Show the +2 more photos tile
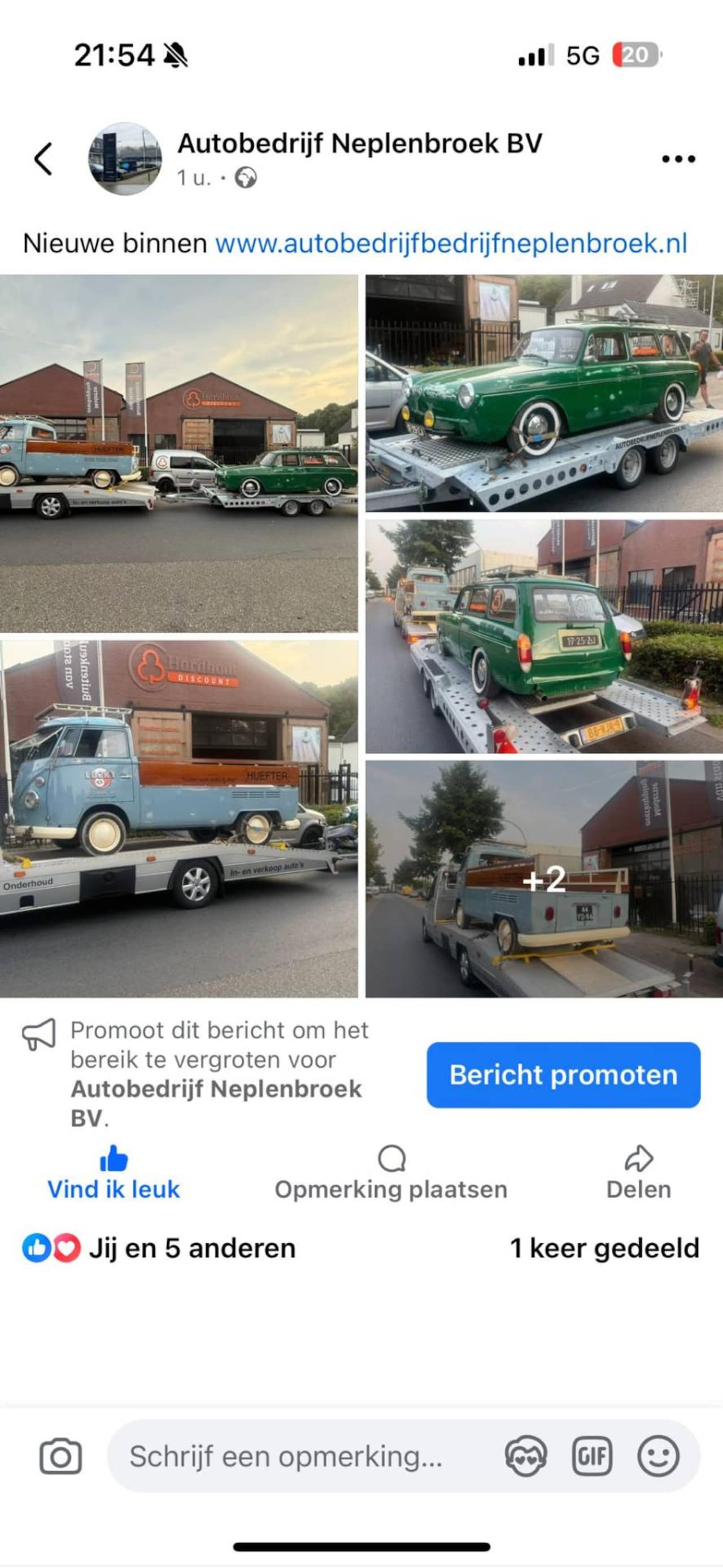The image size is (723, 1568). click(544, 879)
